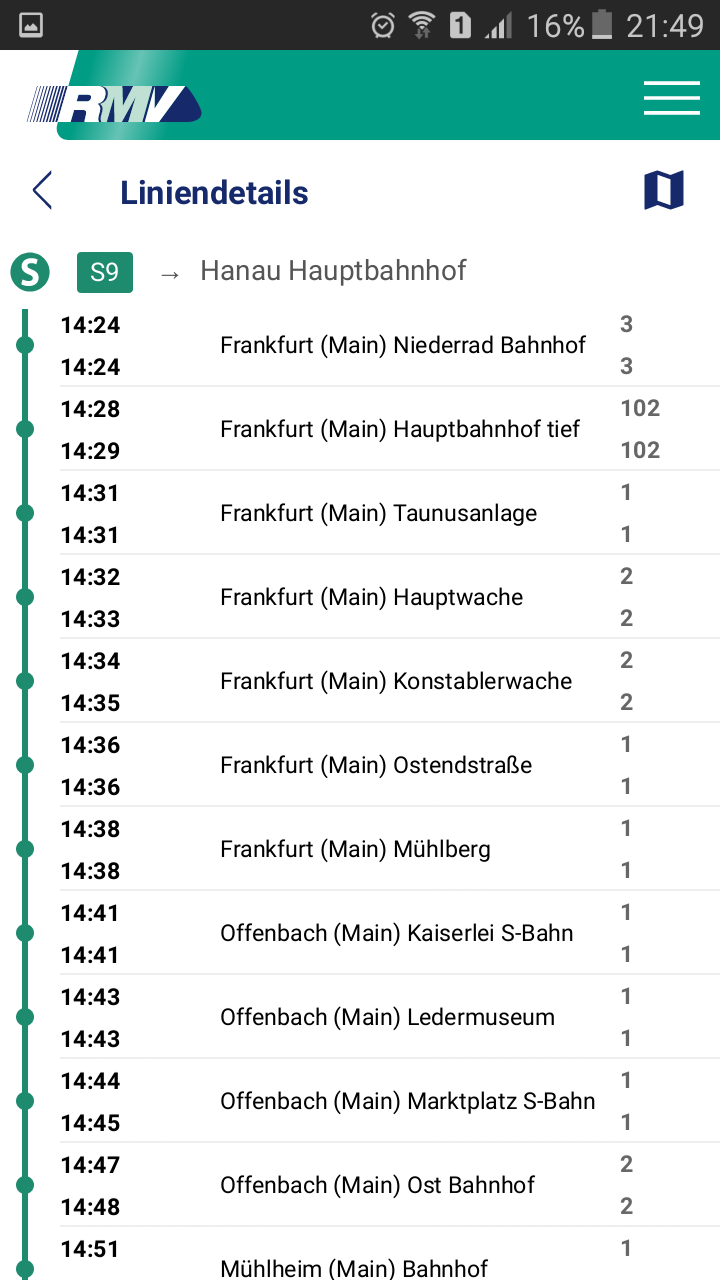
Task: Open Frankfurt (Main) Konstablerwache stop
Action: [x=396, y=682]
